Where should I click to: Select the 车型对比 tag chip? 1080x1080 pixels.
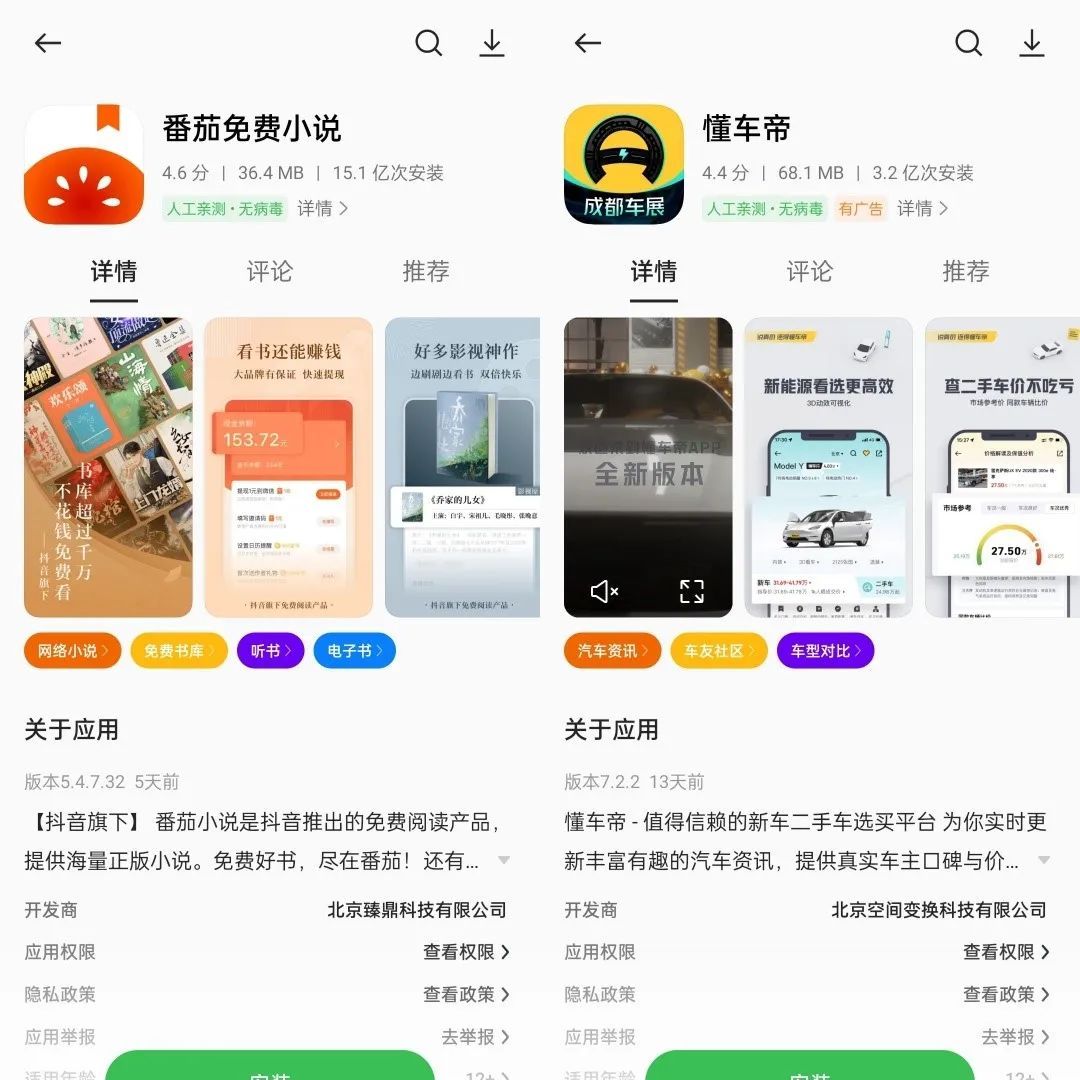[x=825, y=651]
